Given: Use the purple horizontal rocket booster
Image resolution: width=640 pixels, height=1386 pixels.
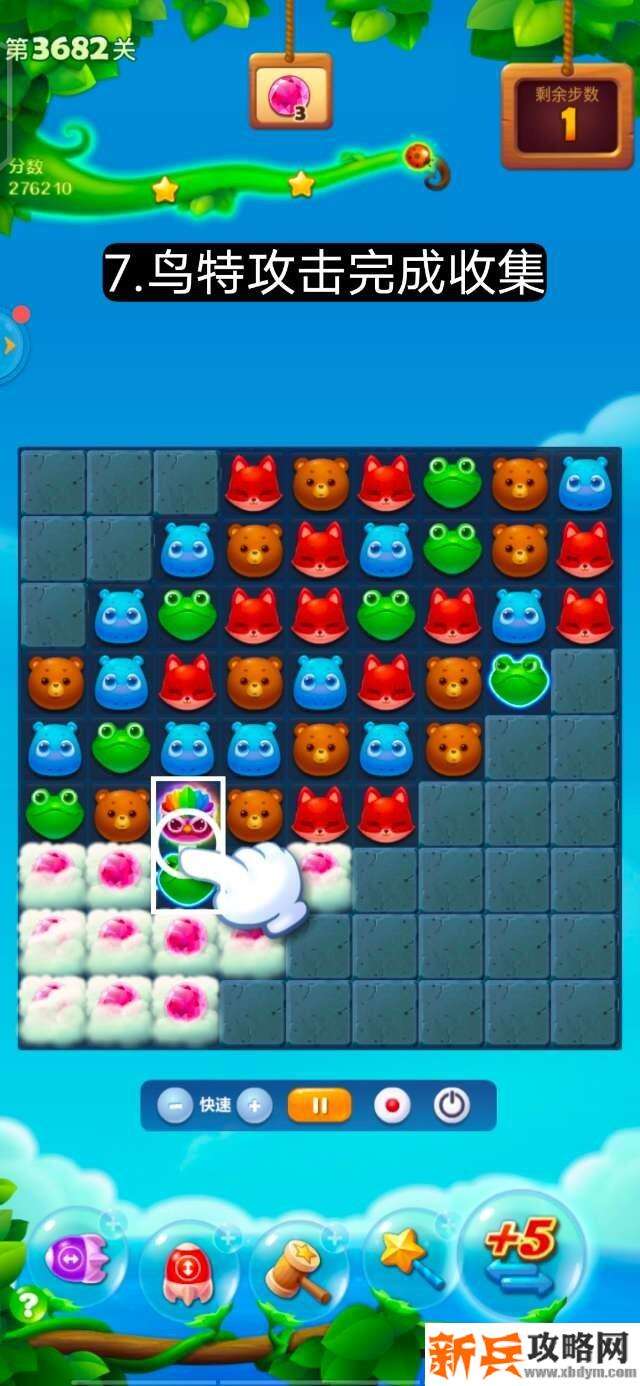Looking at the screenshot, I should click(x=77, y=1257).
